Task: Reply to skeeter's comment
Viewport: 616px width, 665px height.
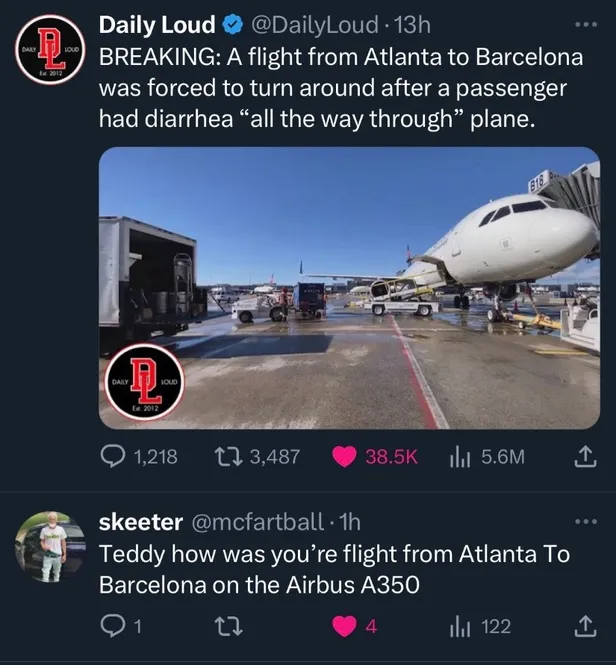Action: tap(112, 627)
